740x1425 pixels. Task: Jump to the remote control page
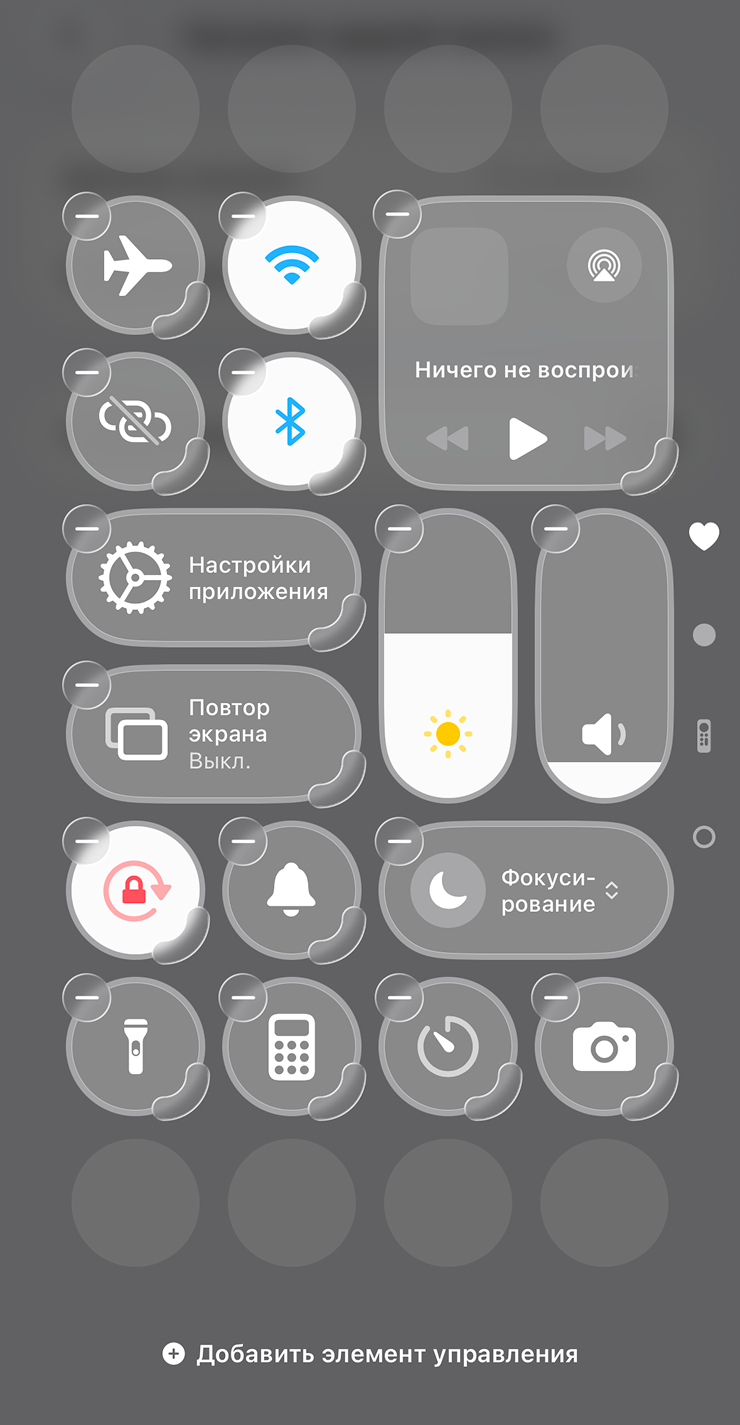(704, 736)
